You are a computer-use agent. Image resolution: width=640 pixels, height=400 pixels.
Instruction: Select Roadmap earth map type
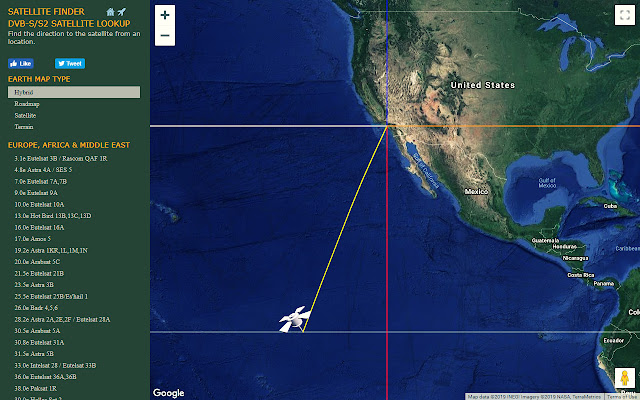click(27, 104)
